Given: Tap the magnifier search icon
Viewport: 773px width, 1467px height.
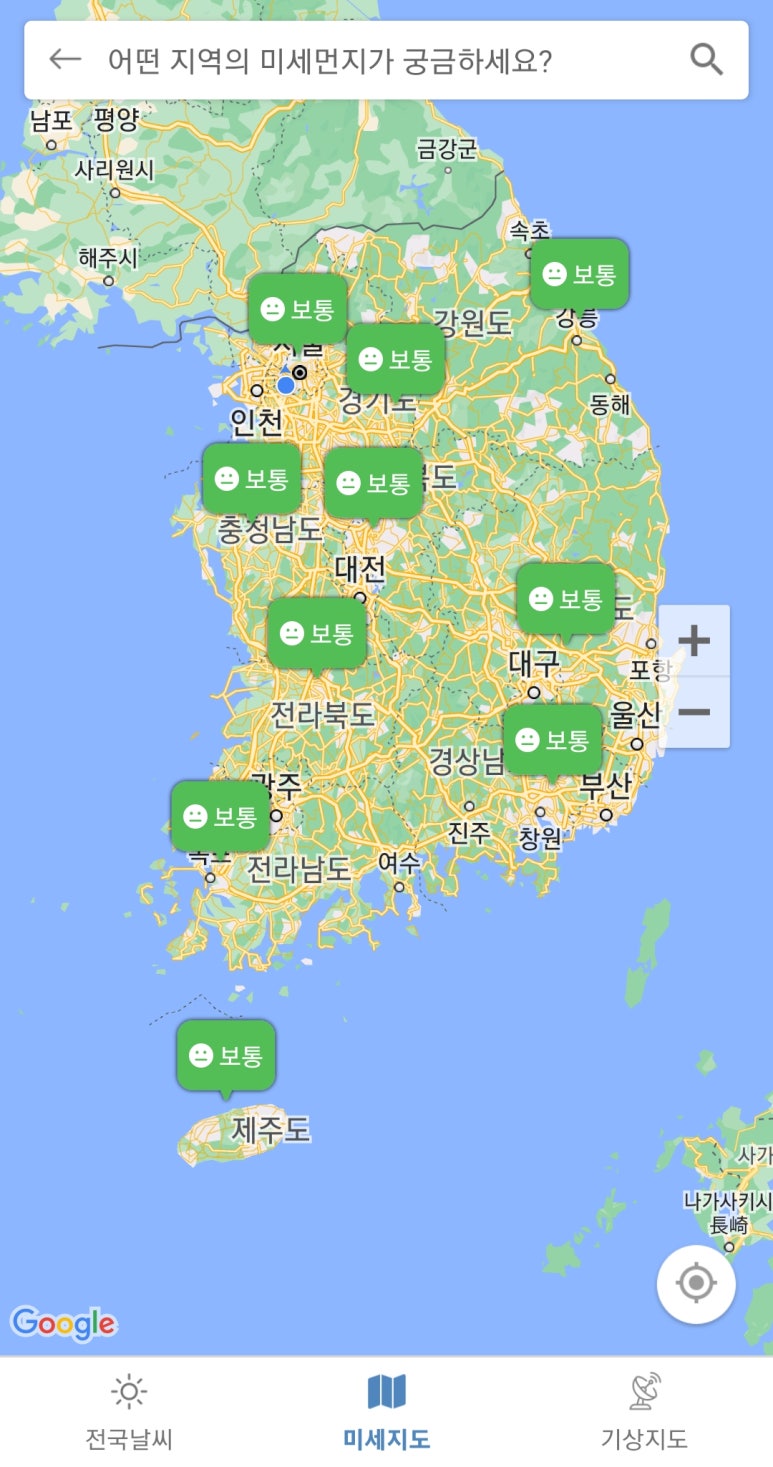Looking at the screenshot, I should 706,60.
